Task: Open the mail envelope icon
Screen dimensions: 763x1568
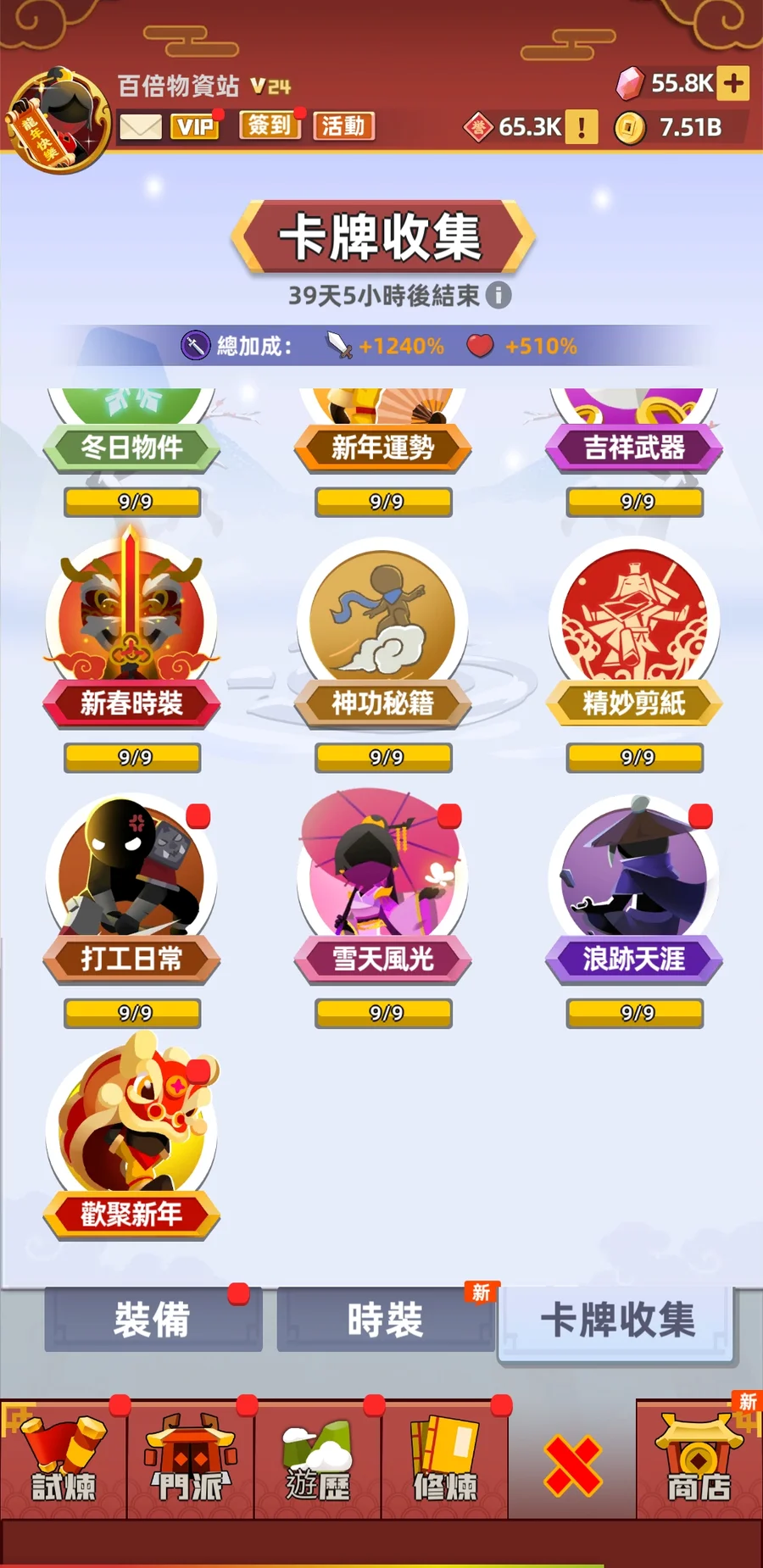Action: 140,127
